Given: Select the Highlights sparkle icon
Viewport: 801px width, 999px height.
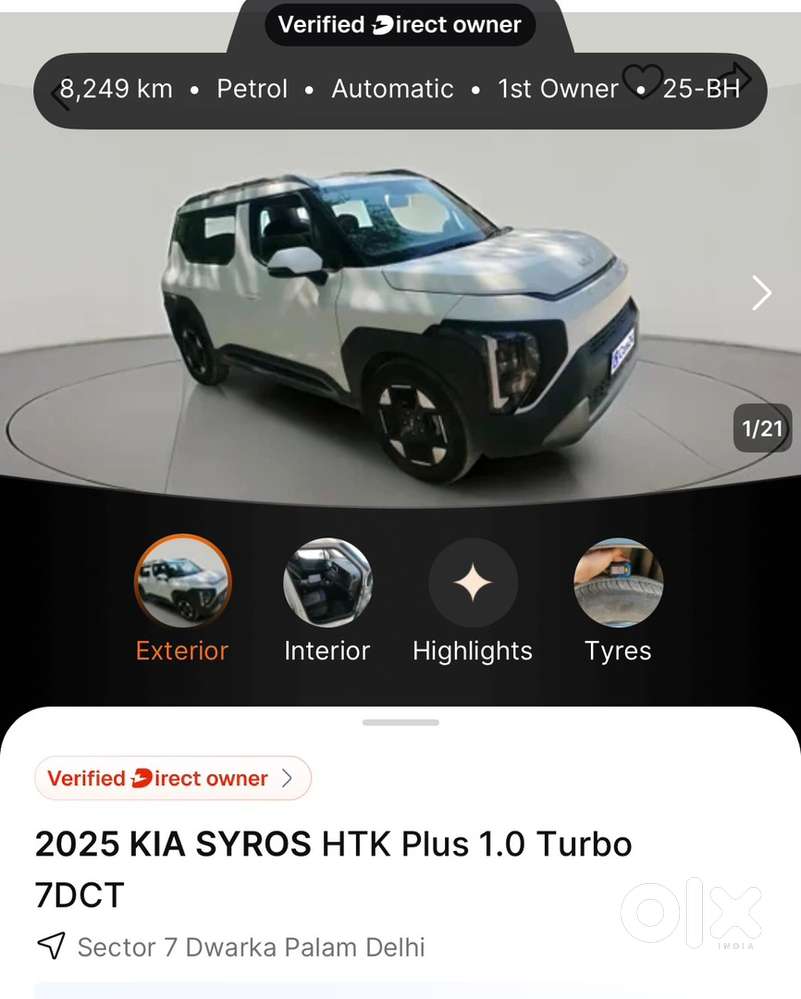Looking at the screenshot, I should point(472,582).
